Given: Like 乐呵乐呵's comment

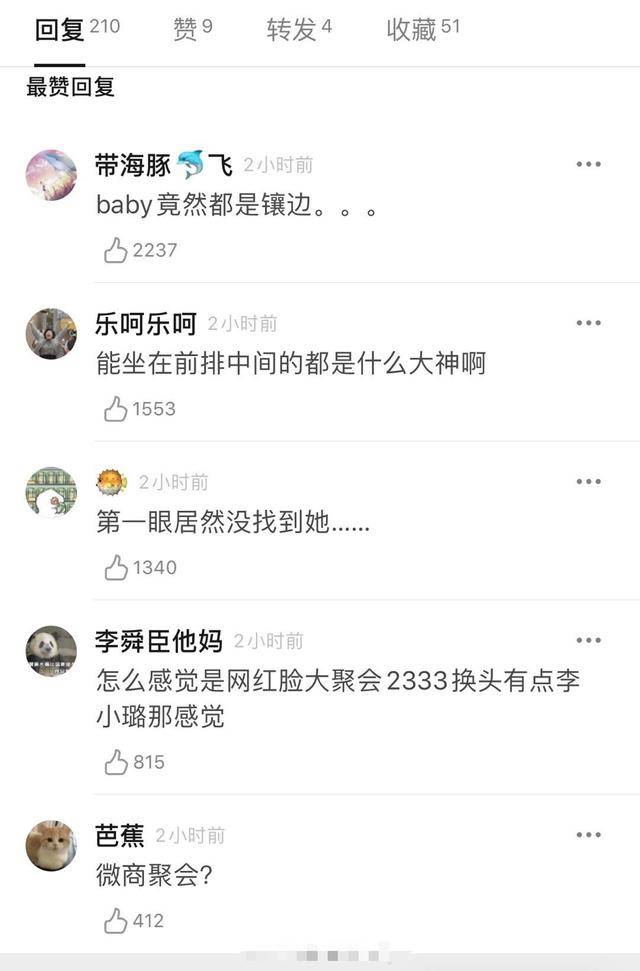Looking at the screenshot, I should point(117,408).
